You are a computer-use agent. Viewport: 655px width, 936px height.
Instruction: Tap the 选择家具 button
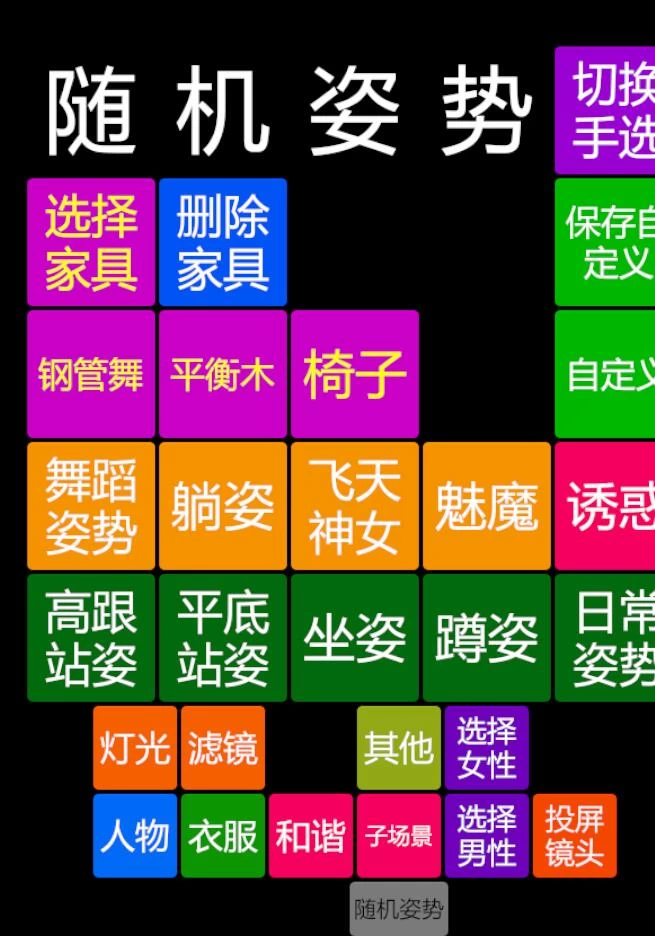pos(91,242)
